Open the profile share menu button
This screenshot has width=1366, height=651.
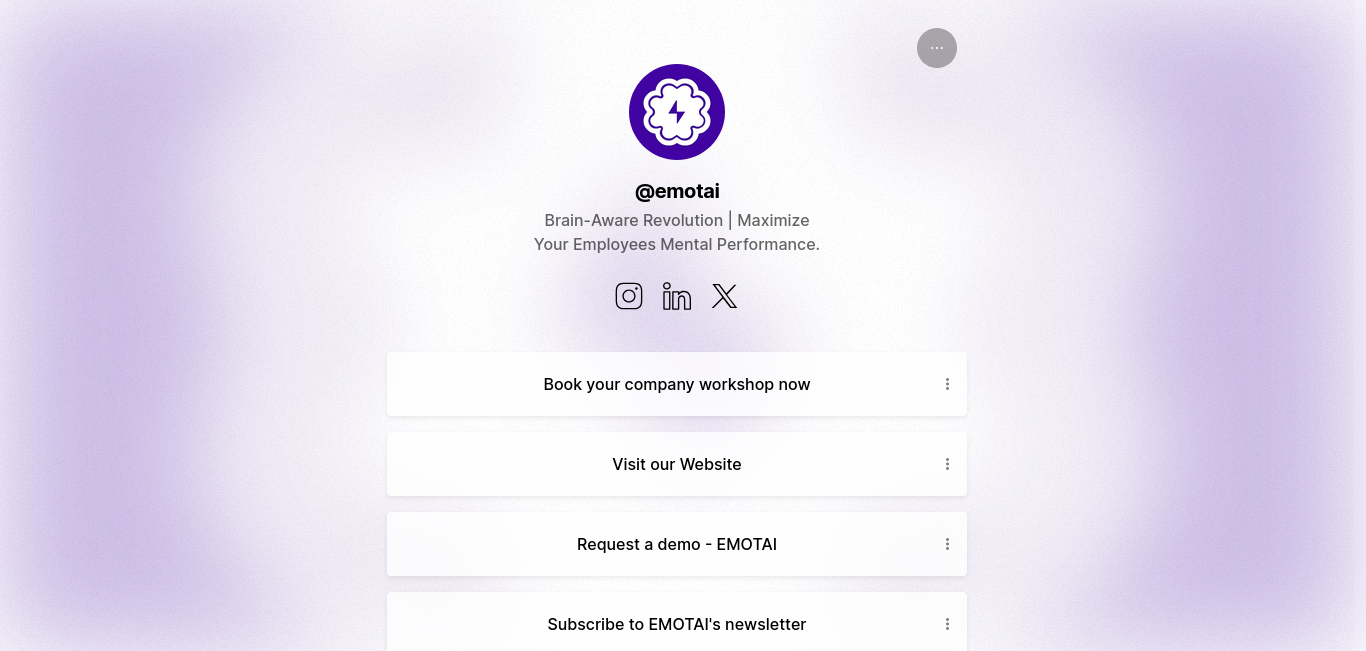click(x=937, y=48)
